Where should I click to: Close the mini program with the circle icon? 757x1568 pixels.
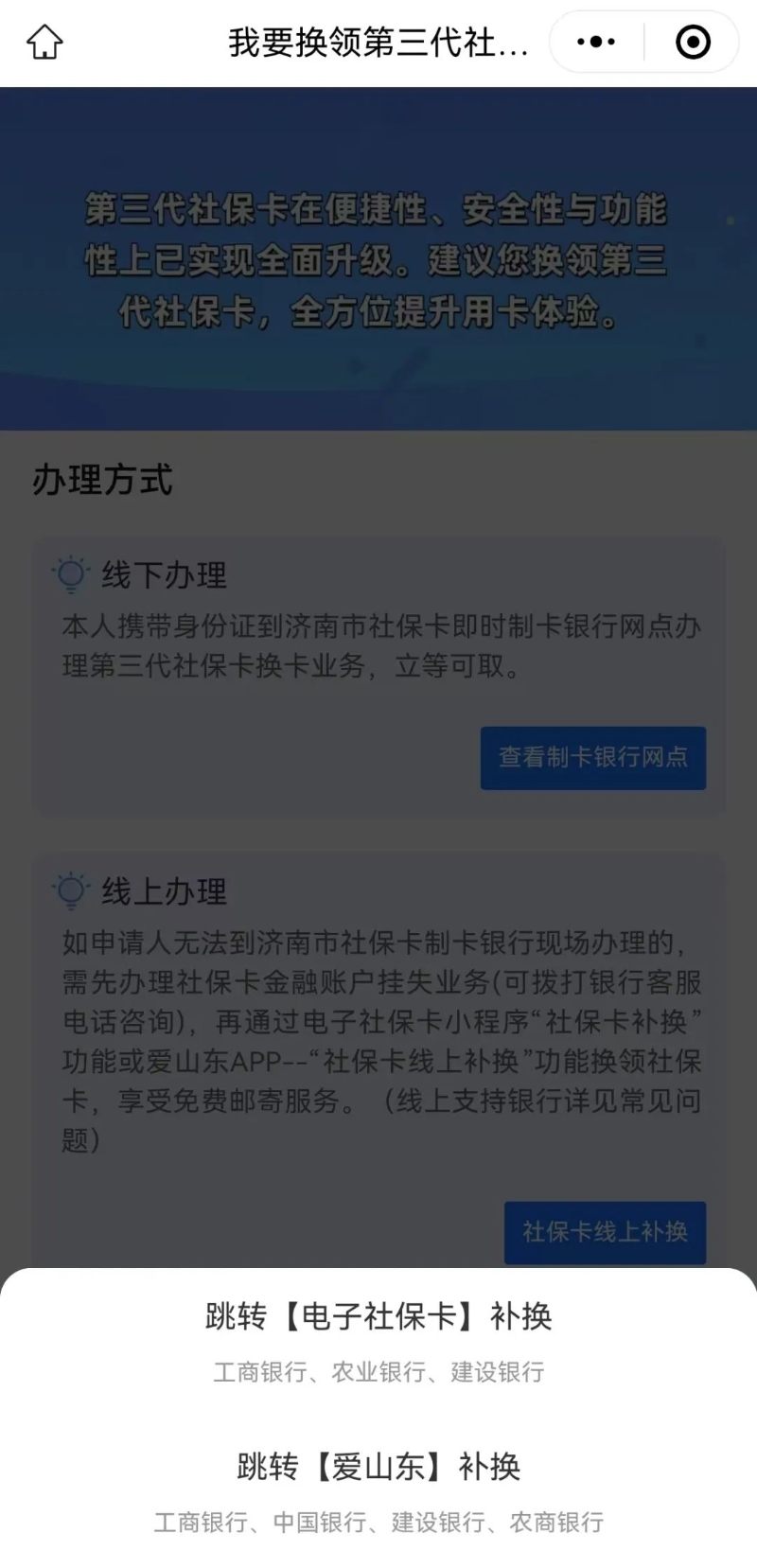693,42
